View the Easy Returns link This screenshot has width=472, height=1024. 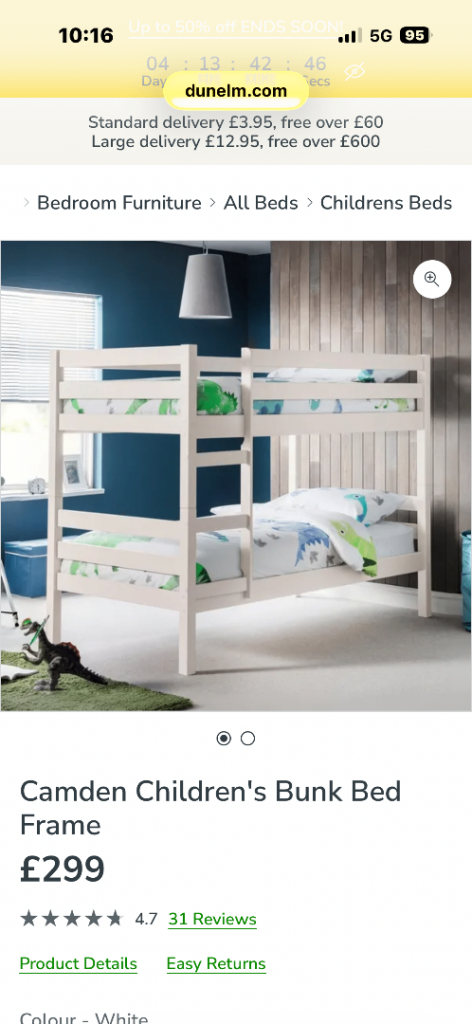pos(216,963)
